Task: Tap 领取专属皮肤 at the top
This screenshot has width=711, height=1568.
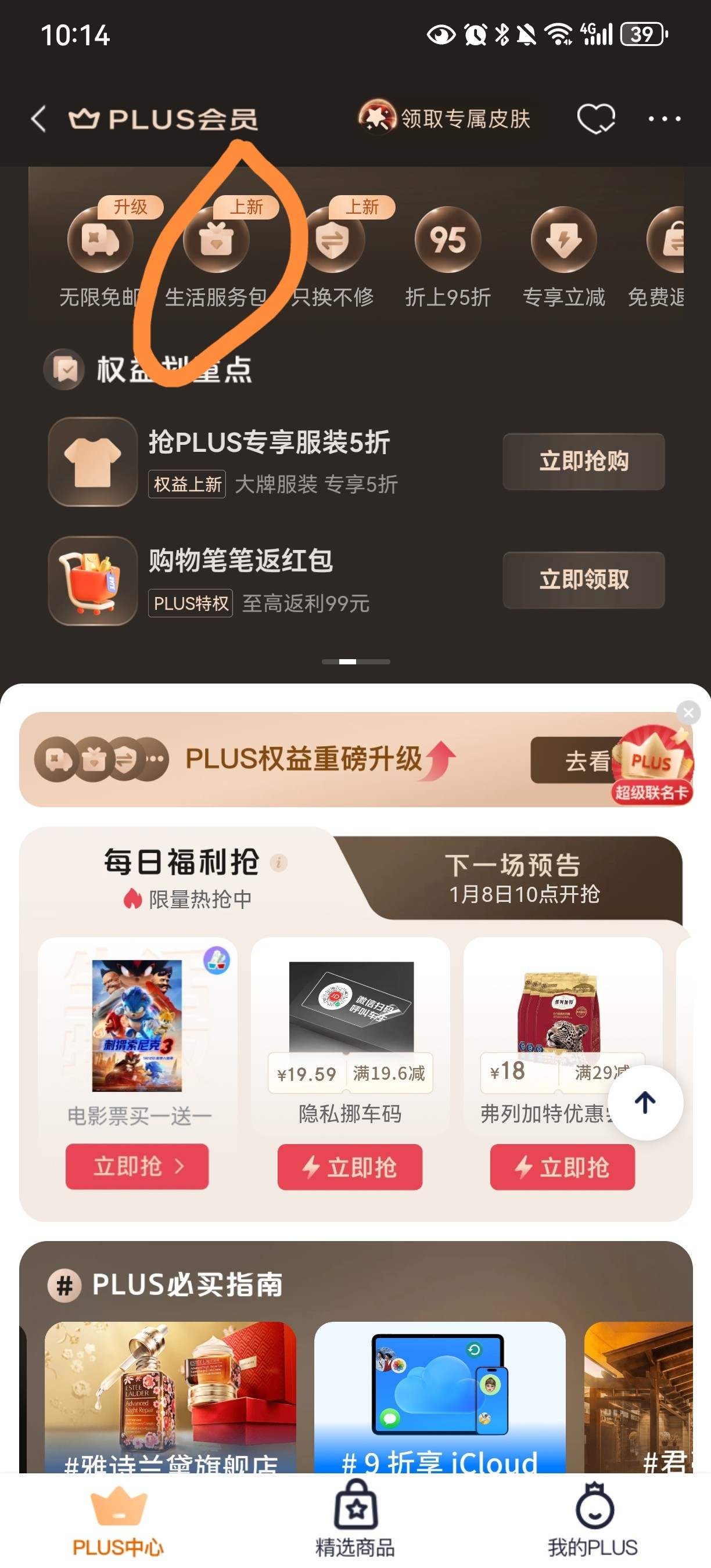Action: click(444, 118)
